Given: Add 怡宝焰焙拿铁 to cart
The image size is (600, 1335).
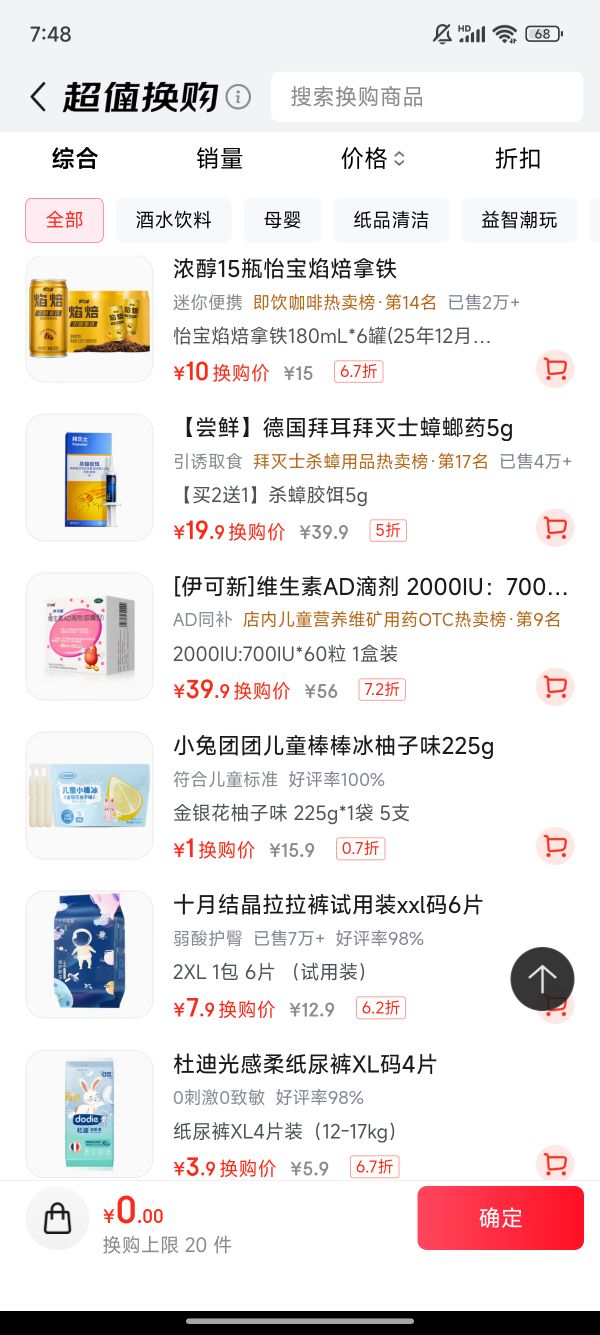Looking at the screenshot, I should [x=555, y=369].
